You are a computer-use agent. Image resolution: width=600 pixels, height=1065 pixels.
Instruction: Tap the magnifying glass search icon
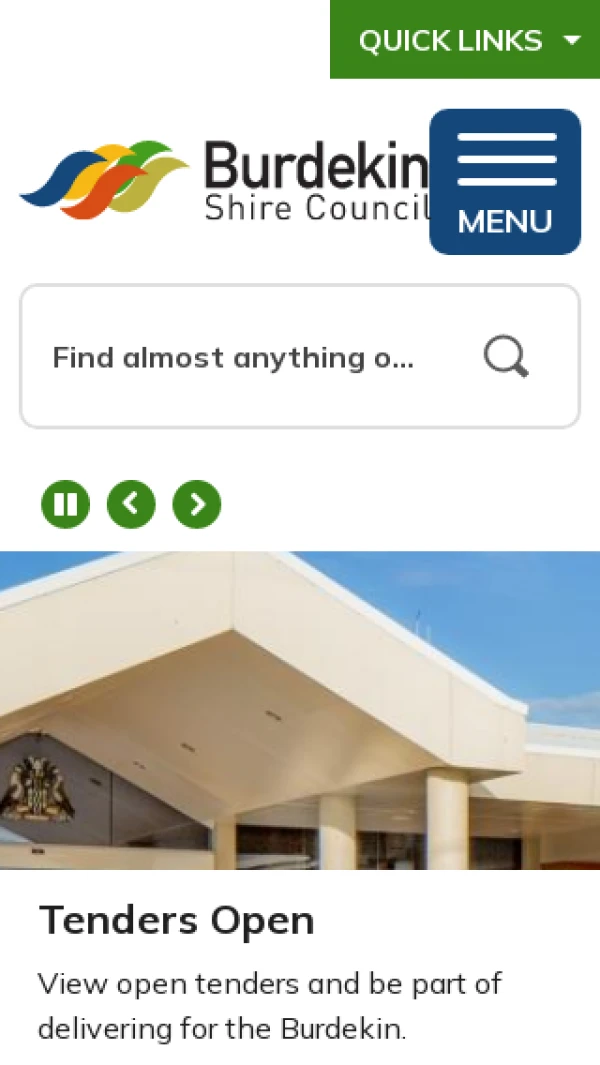(x=506, y=357)
